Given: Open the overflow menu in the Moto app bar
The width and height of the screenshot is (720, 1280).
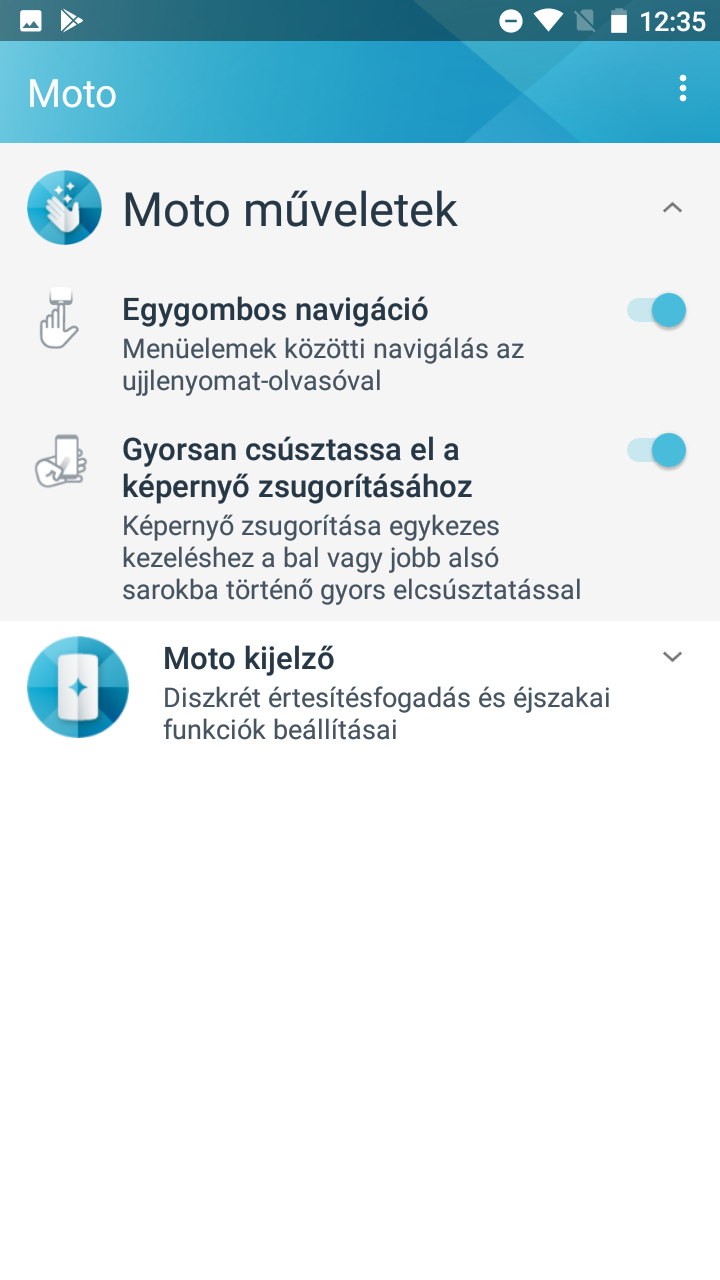Looking at the screenshot, I should click(x=683, y=89).
